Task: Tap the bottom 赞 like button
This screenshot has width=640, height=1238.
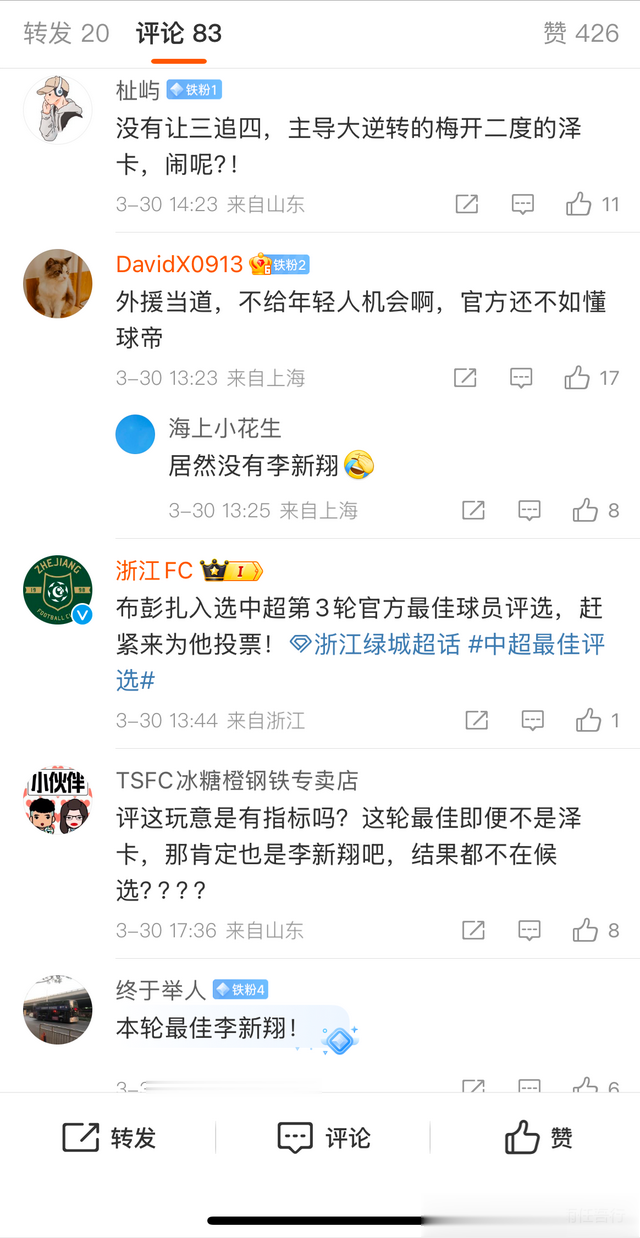Action: point(538,1138)
